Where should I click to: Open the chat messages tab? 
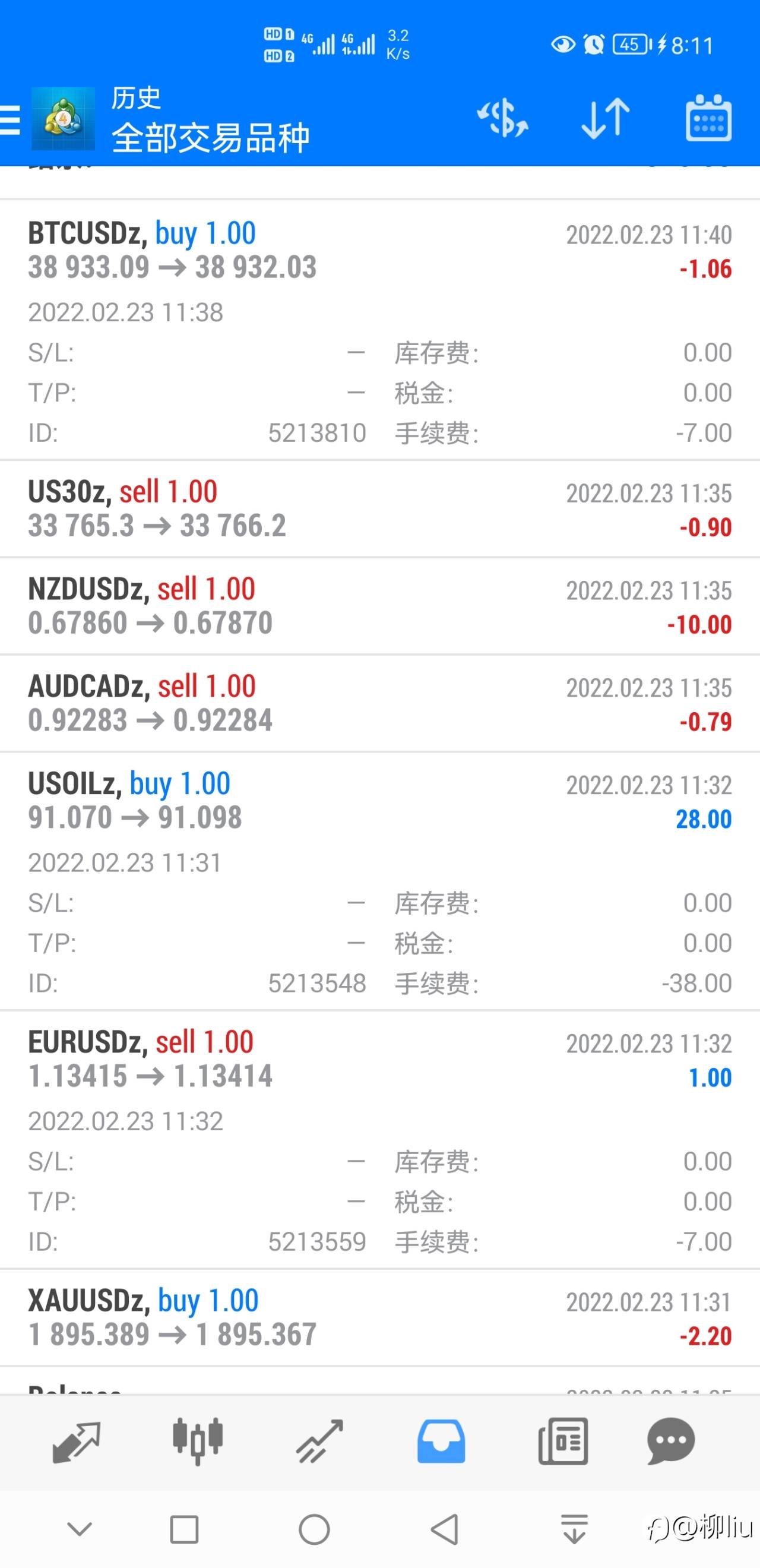tap(671, 1441)
